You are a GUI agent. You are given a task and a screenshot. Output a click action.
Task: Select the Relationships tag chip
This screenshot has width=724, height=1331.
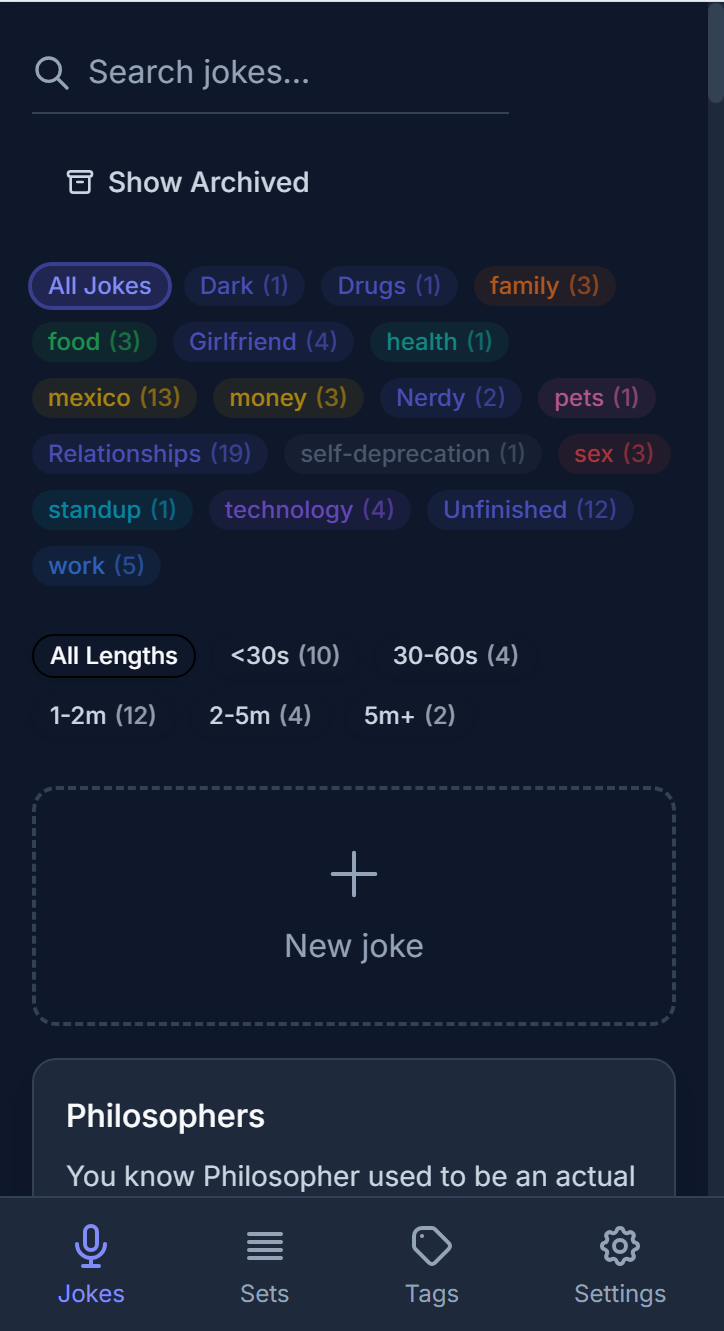point(149,454)
